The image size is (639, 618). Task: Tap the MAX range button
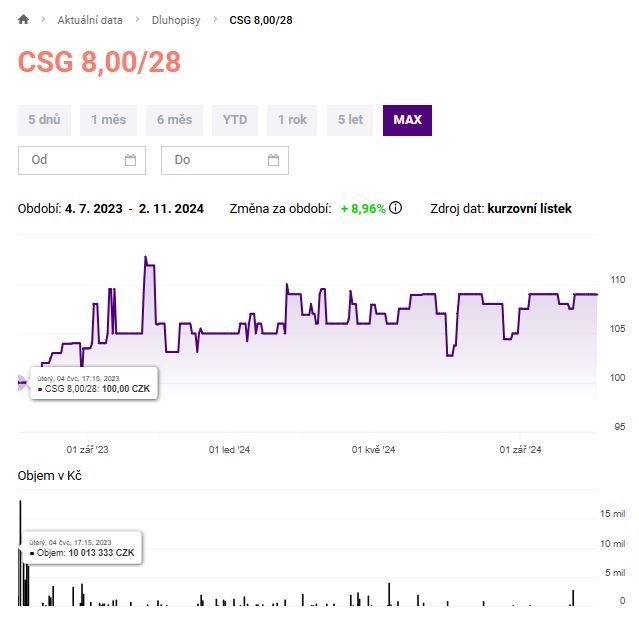407,120
